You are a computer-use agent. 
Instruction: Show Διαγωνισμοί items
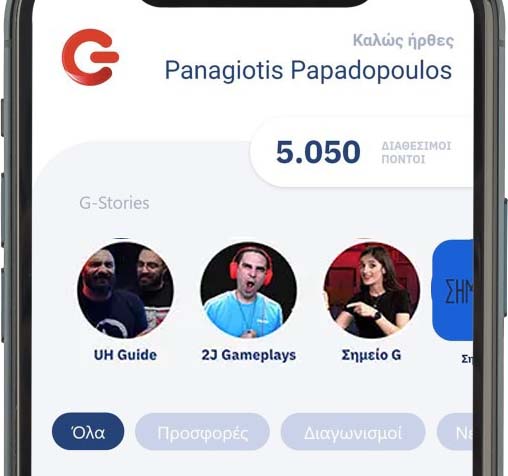click(x=353, y=432)
